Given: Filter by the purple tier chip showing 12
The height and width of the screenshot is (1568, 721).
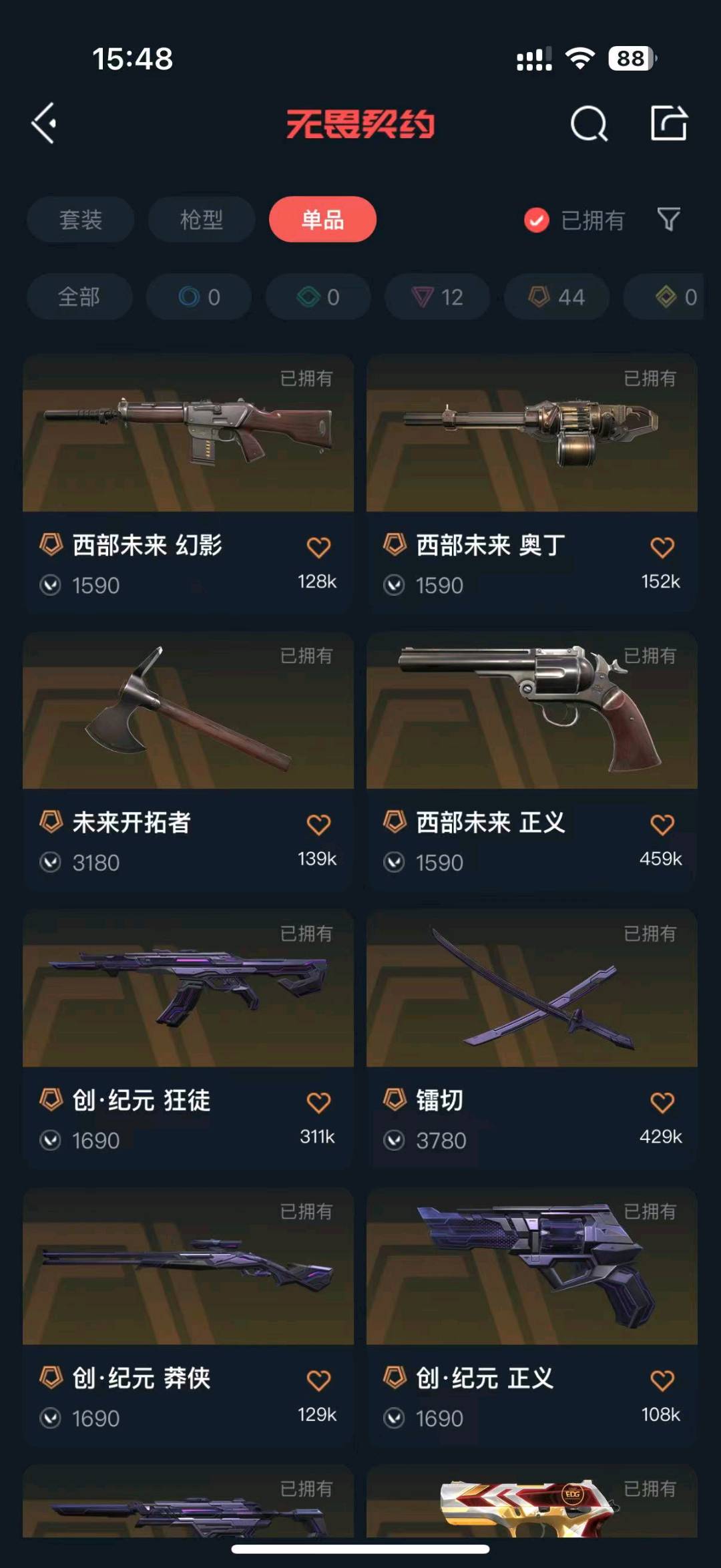Looking at the screenshot, I should 437,297.
